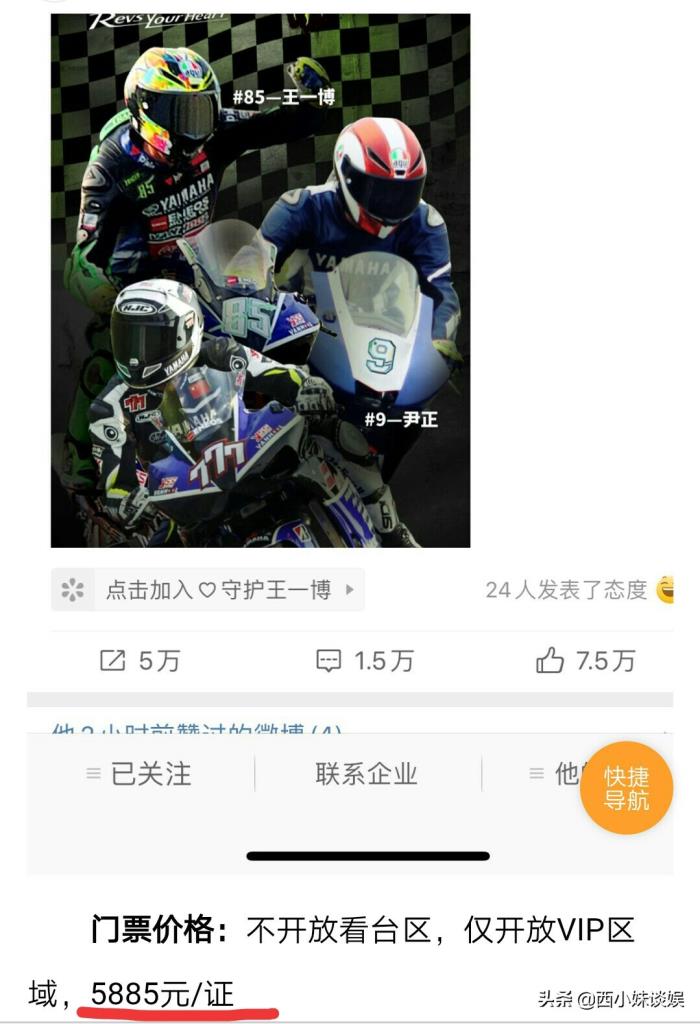Repost this Weibo post
Screen dimensions: 700x1024
point(138,661)
